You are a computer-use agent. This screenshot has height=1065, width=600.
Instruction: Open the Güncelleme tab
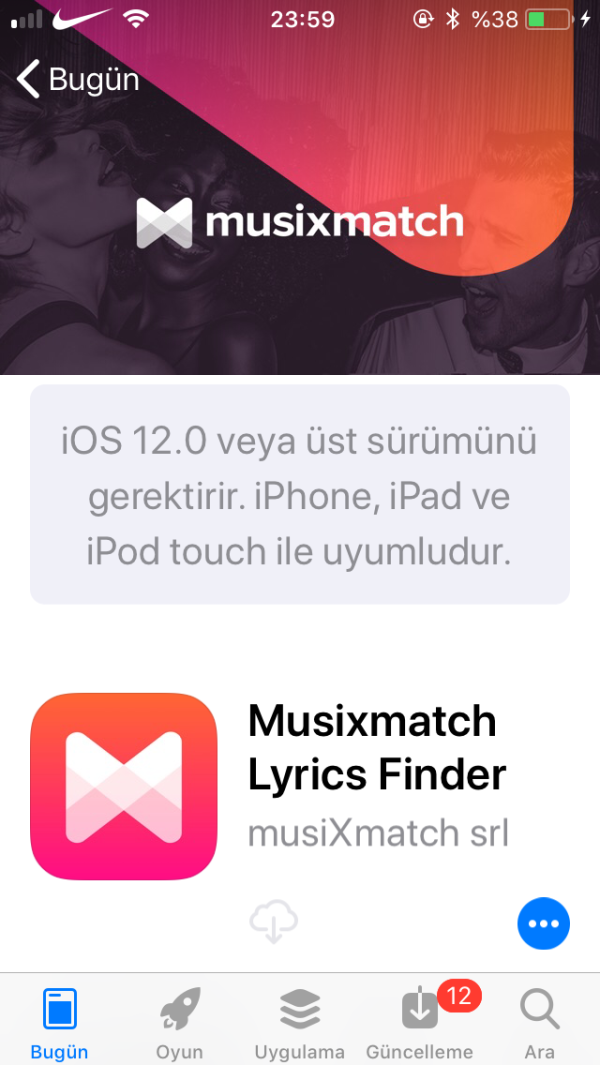click(420, 1022)
